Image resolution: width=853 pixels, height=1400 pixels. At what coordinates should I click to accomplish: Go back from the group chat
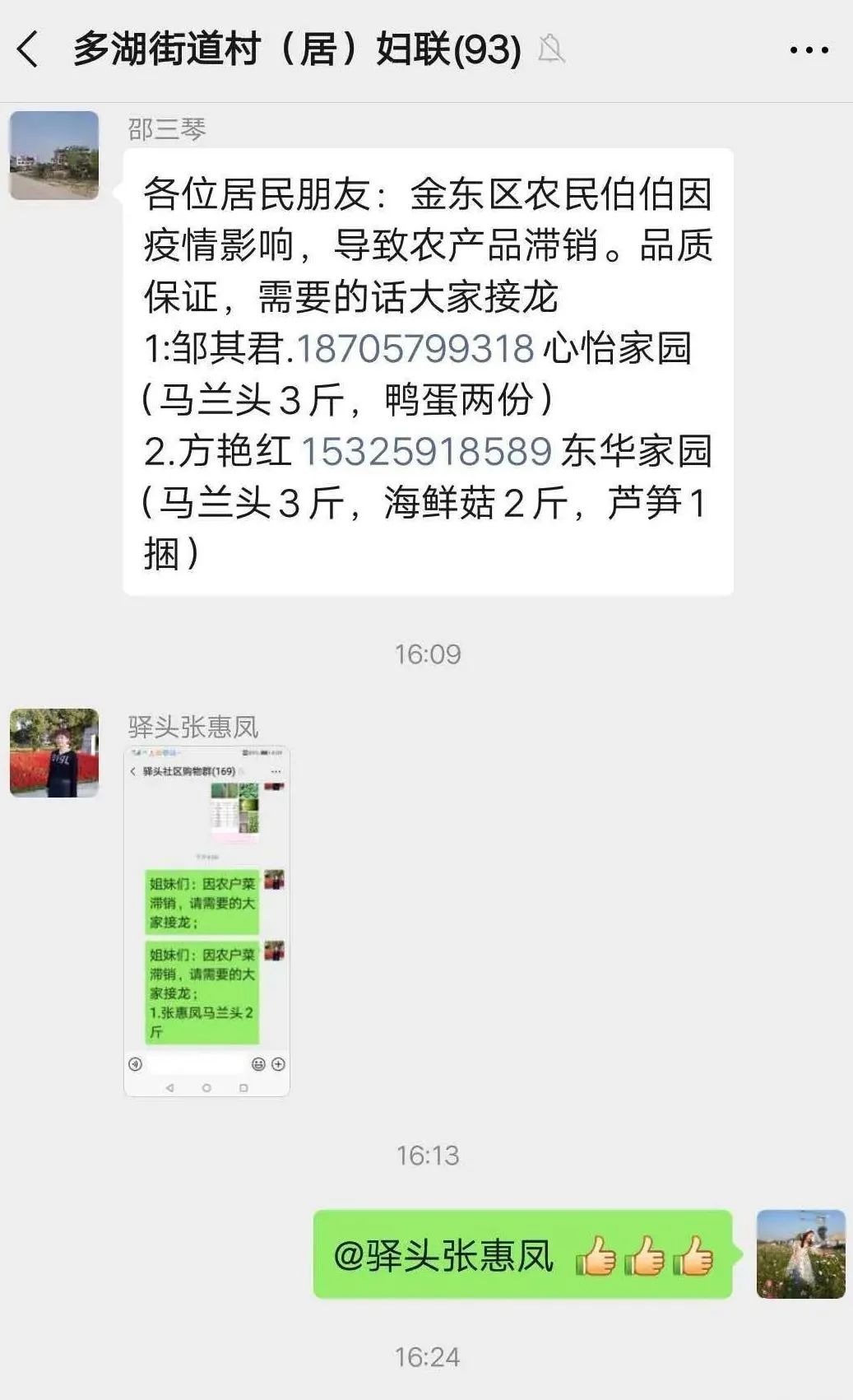point(28,49)
